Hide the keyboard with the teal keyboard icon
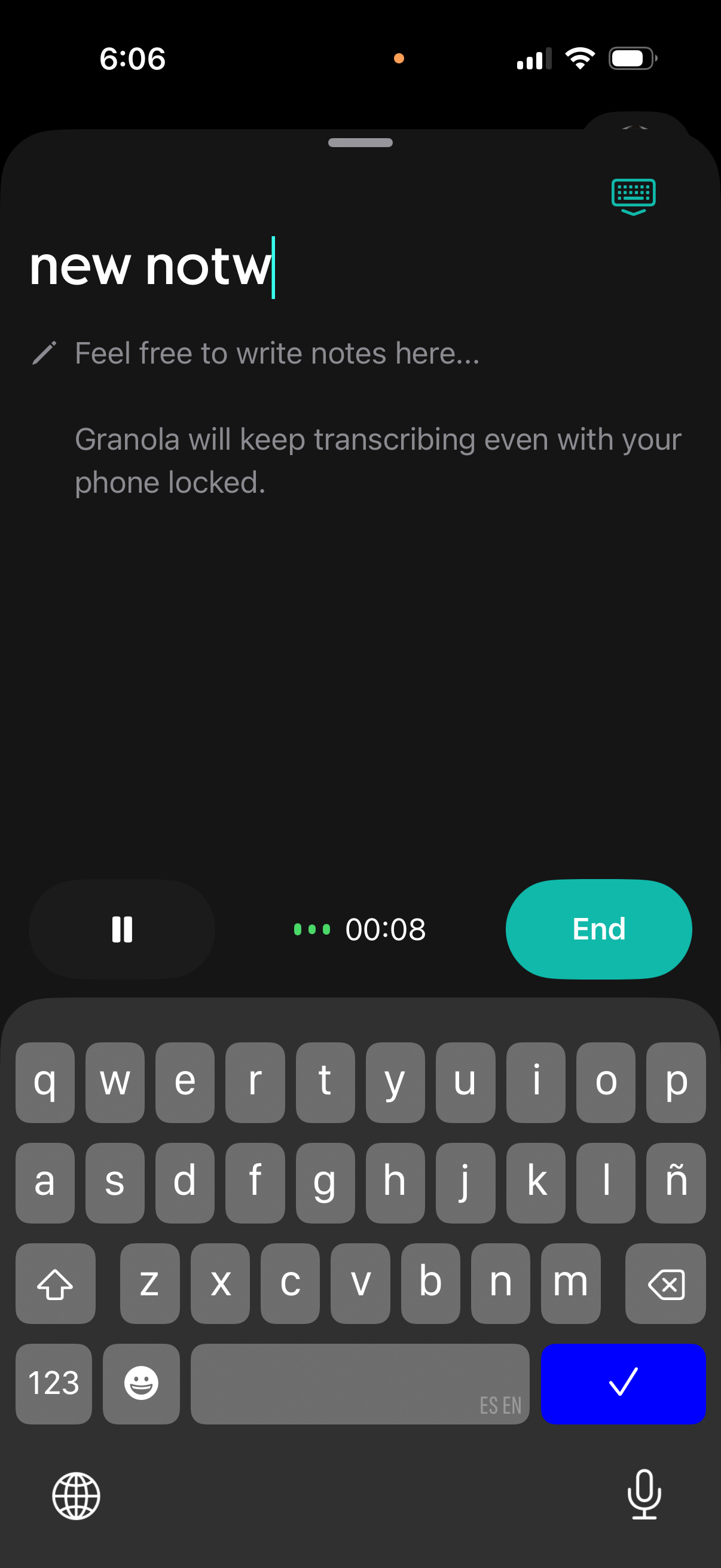 point(633,197)
